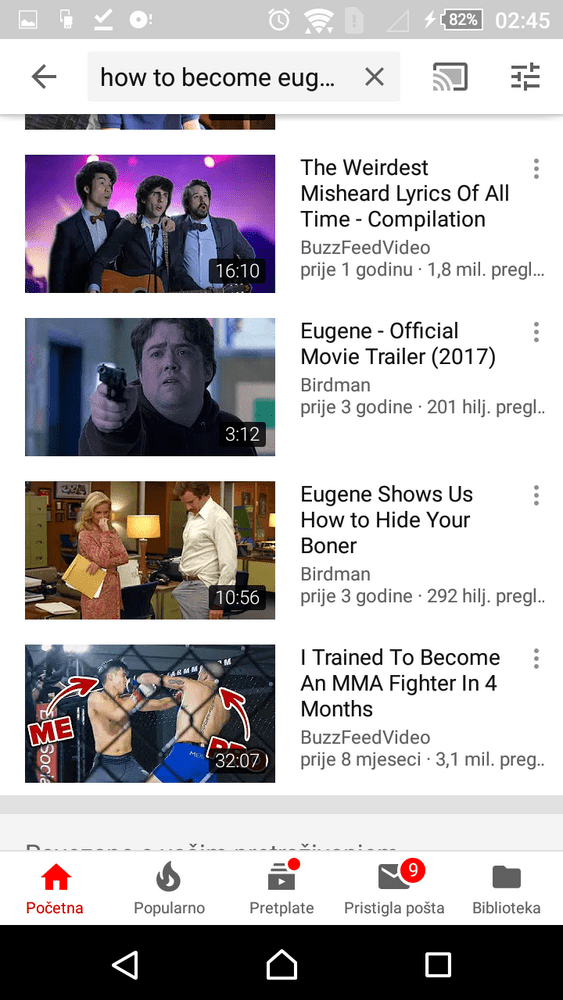Go to the Biblioteka tab
This screenshot has height=1000, width=563.
pos(506,888)
